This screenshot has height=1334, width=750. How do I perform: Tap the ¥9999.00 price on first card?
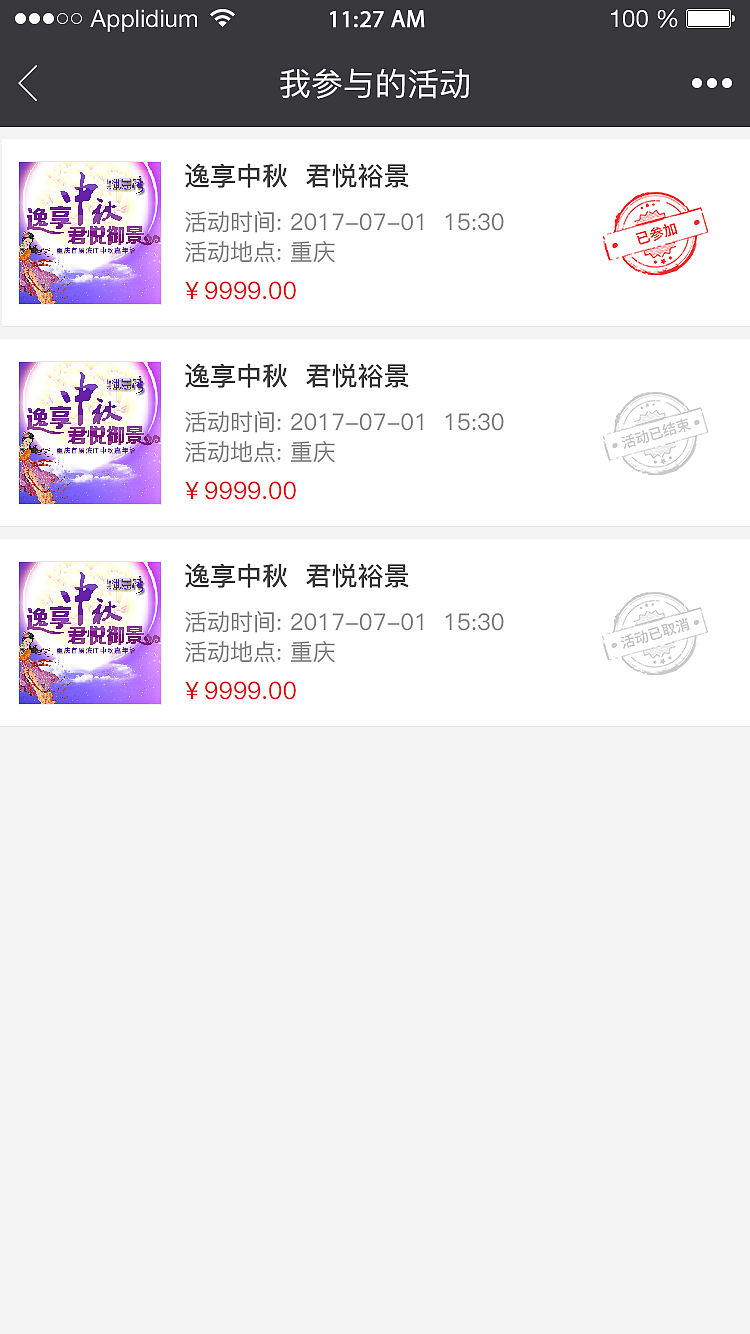[241, 290]
